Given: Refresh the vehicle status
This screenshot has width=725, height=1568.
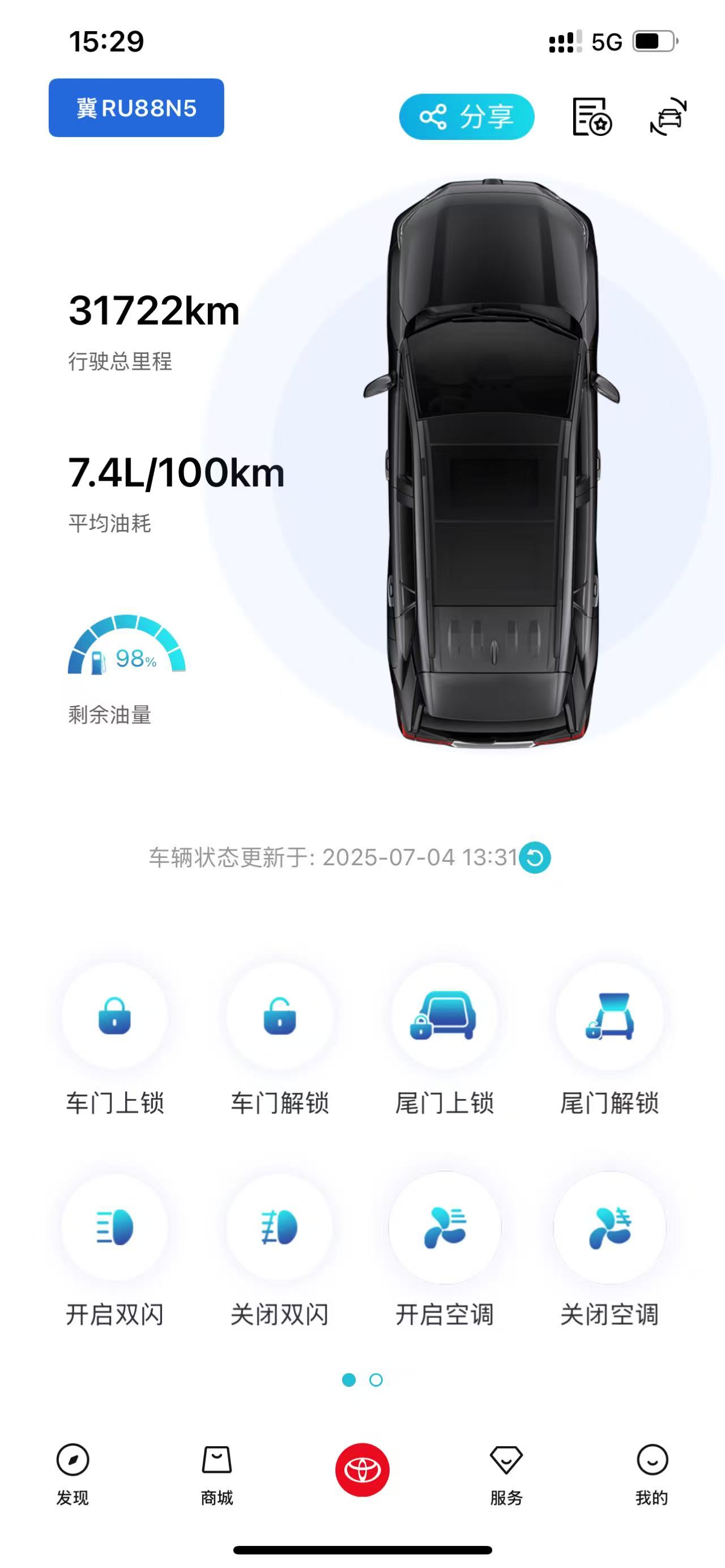Looking at the screenshot, I should [535, 857].
